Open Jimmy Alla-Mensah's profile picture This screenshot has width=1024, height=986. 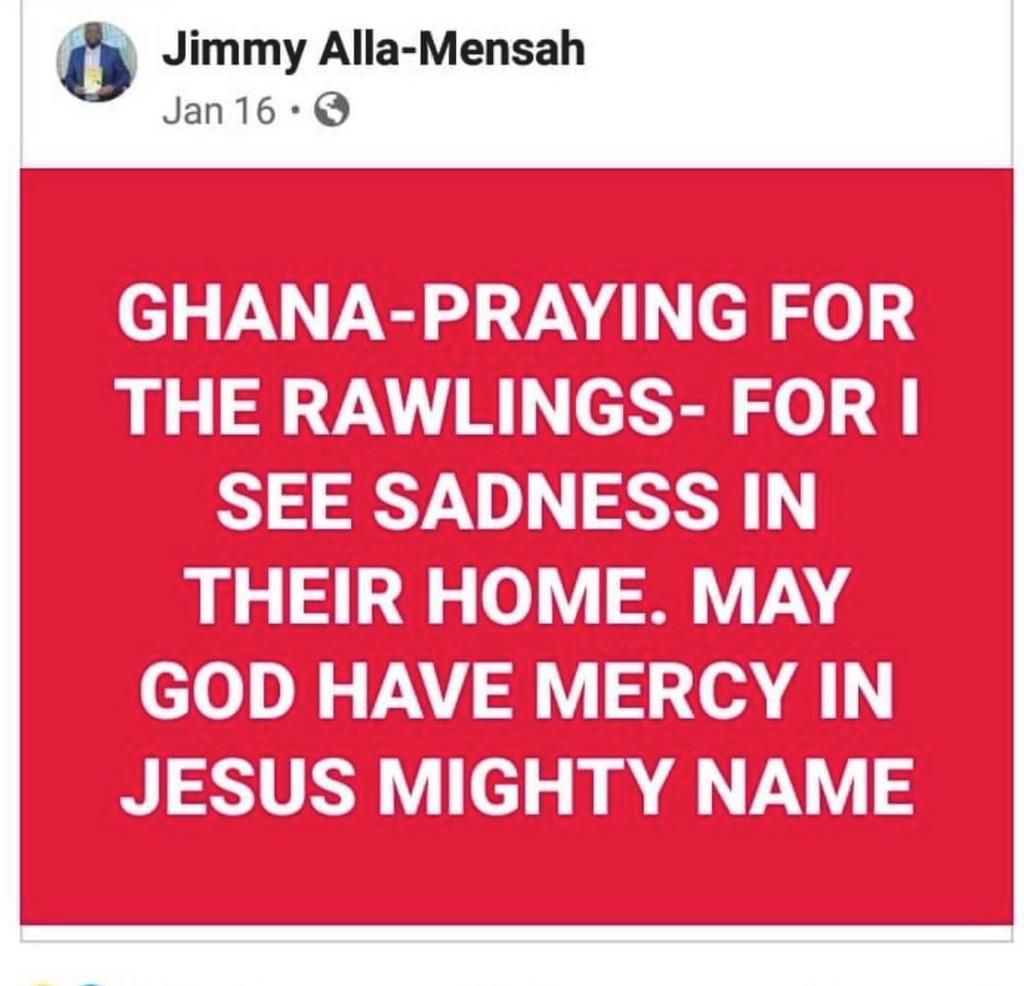click(95, 64)
